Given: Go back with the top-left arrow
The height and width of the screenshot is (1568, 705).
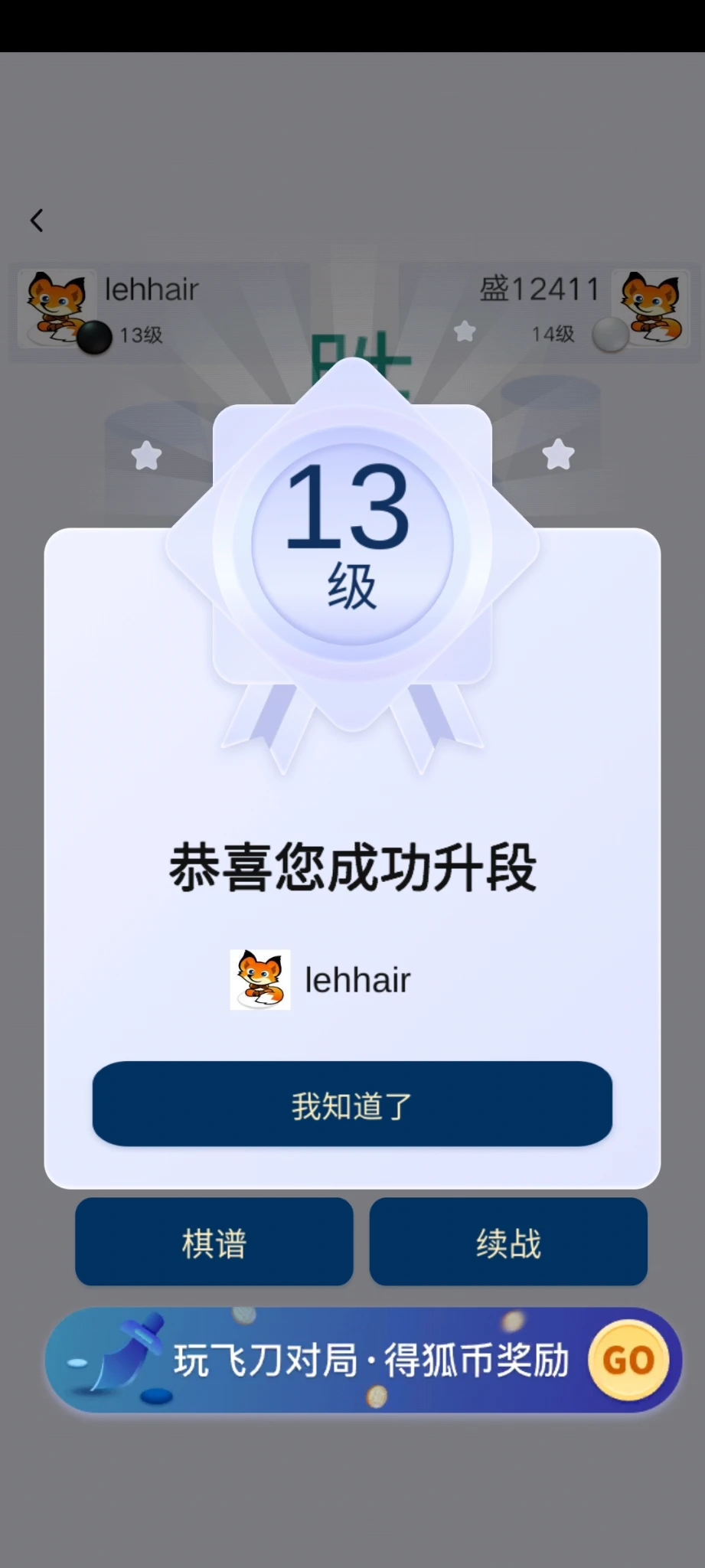Looking at the screenshot, I should [36, 220].
